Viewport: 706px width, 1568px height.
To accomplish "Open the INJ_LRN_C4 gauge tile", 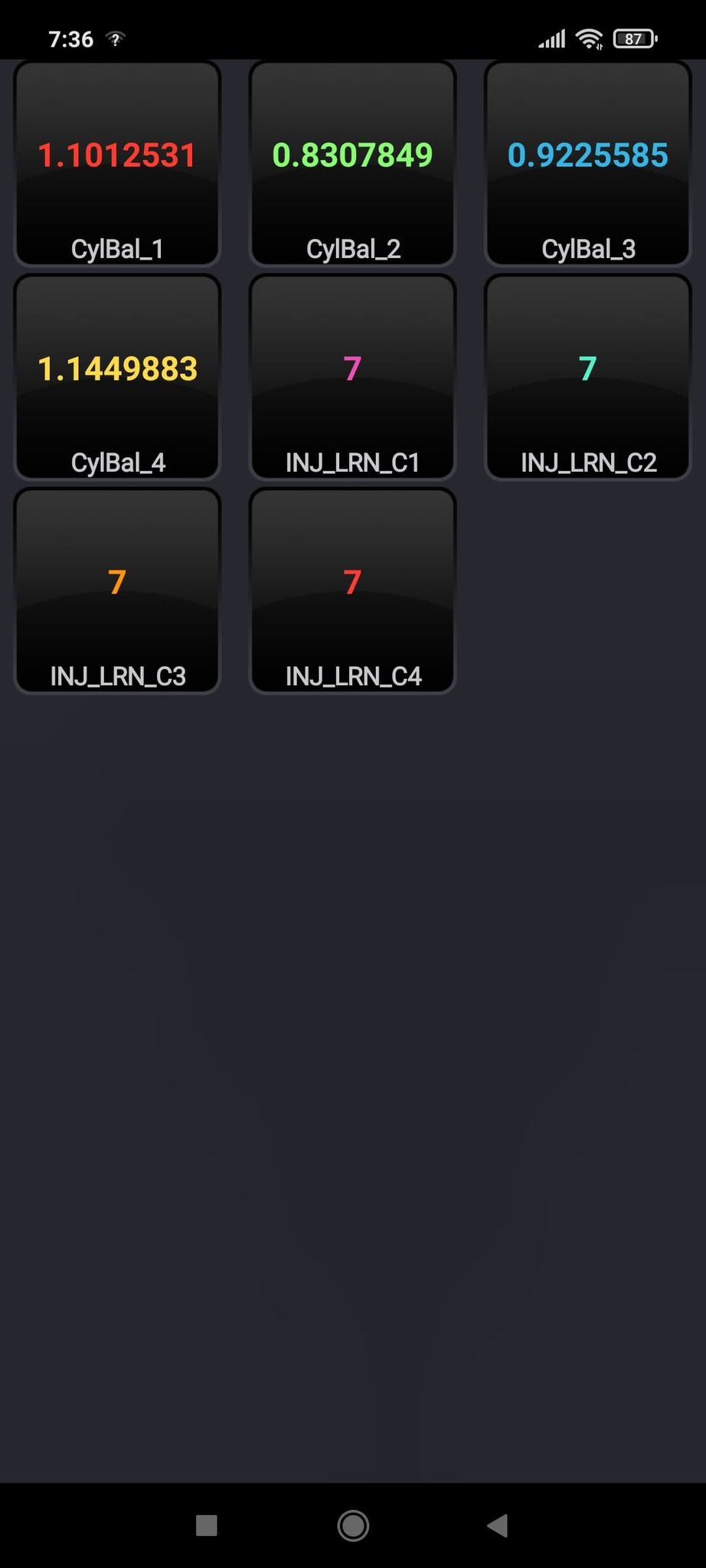I will pyautogui.click(x=352, y=591).
